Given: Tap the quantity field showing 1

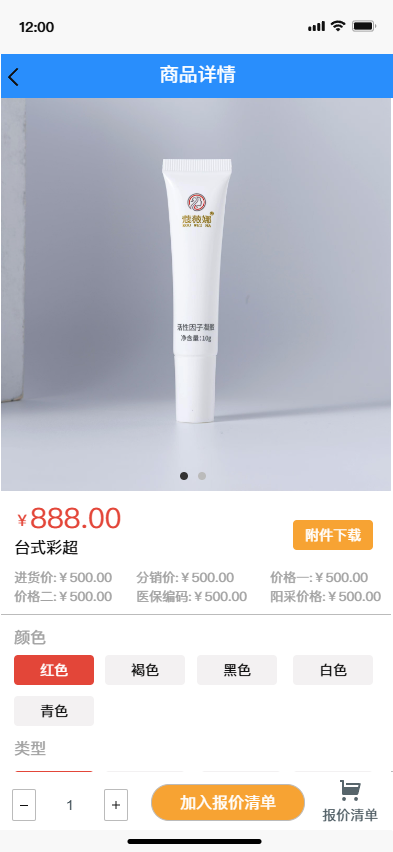Looking at the screenshot, I should click(70, 805).
